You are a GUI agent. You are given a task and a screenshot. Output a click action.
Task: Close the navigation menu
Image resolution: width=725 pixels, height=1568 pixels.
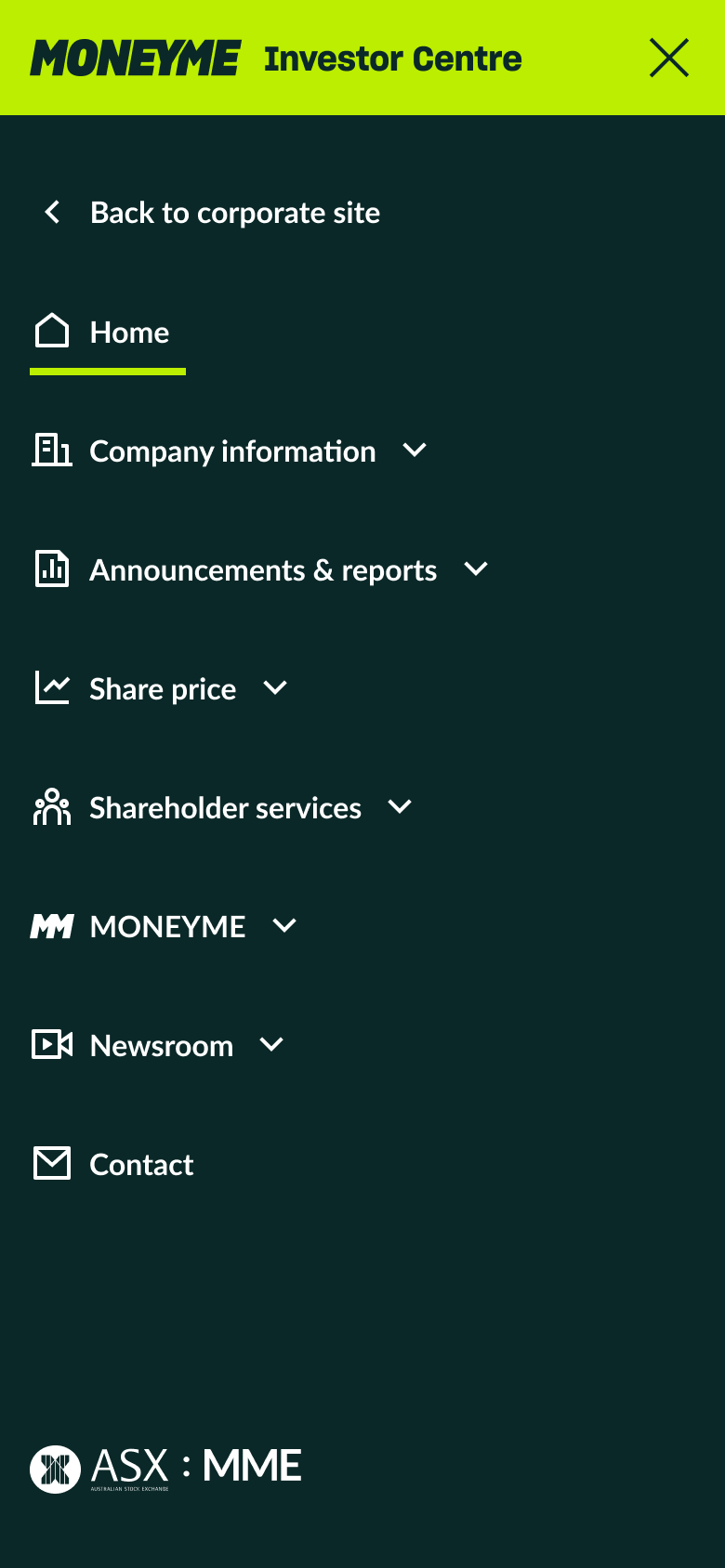[668, 58]
